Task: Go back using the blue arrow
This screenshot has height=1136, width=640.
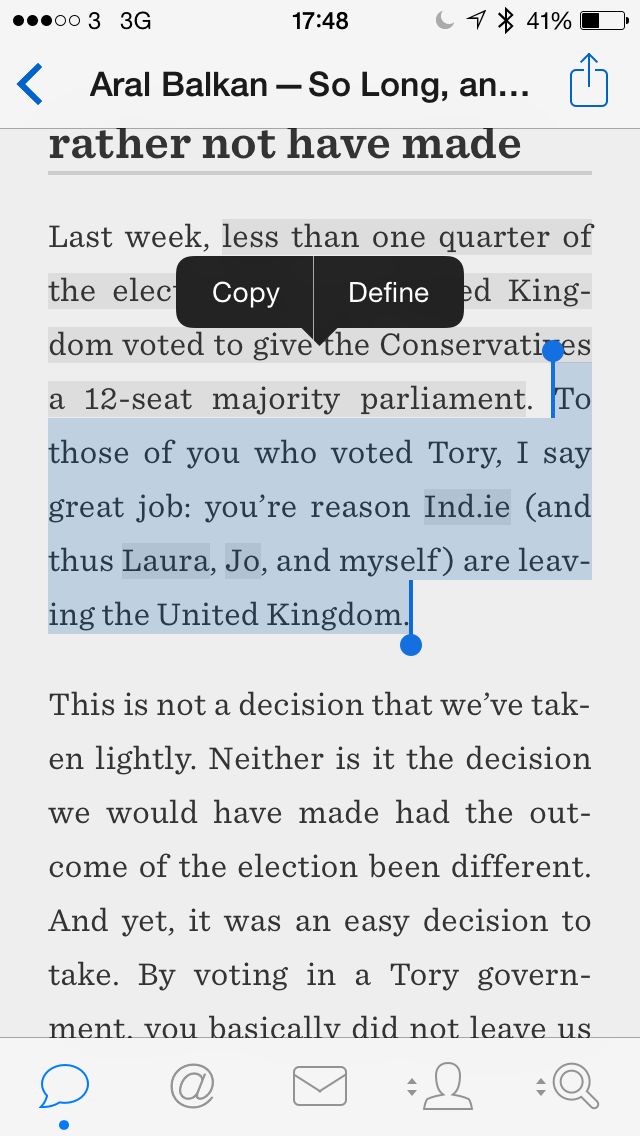Action: click(x=30, y=84)
